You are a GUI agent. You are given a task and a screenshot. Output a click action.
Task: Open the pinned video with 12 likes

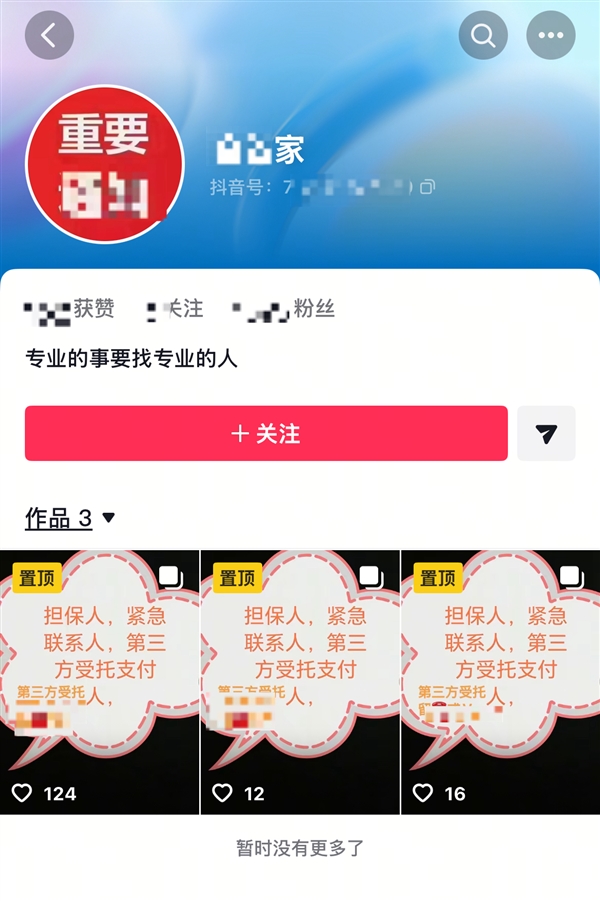(x=300, y=680)
